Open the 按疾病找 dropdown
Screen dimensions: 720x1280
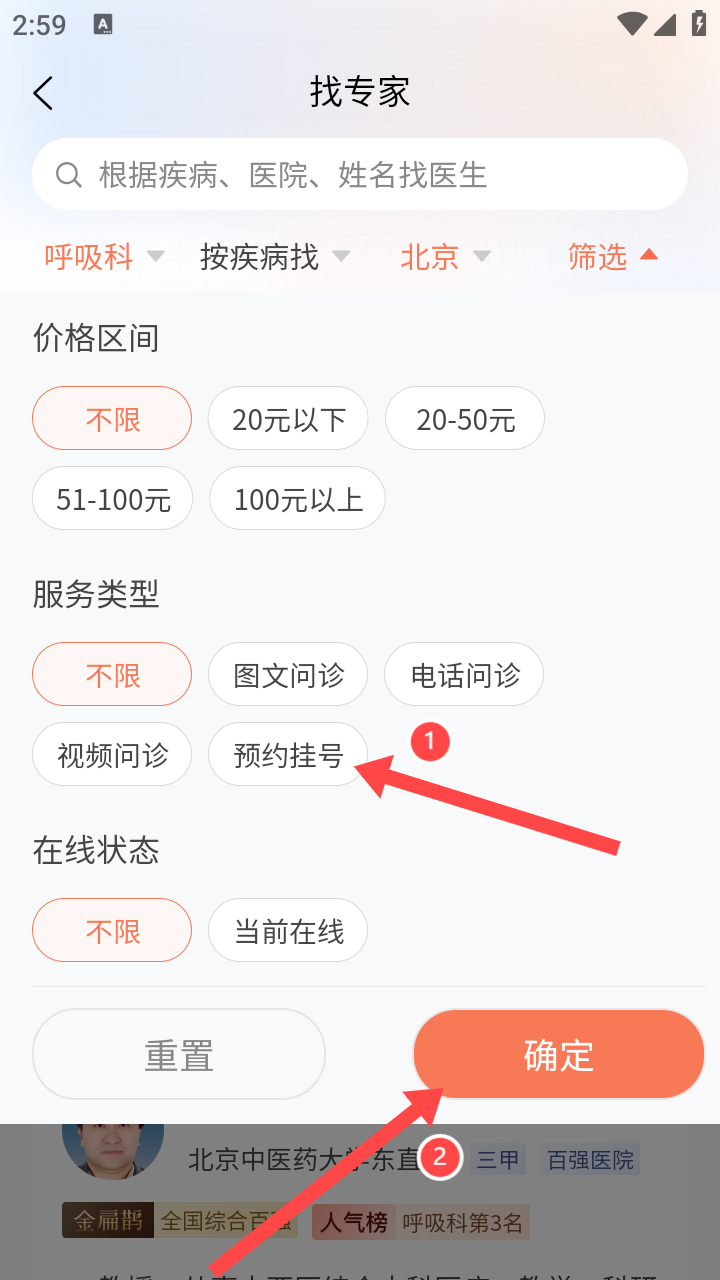click(x=275, y=257)
